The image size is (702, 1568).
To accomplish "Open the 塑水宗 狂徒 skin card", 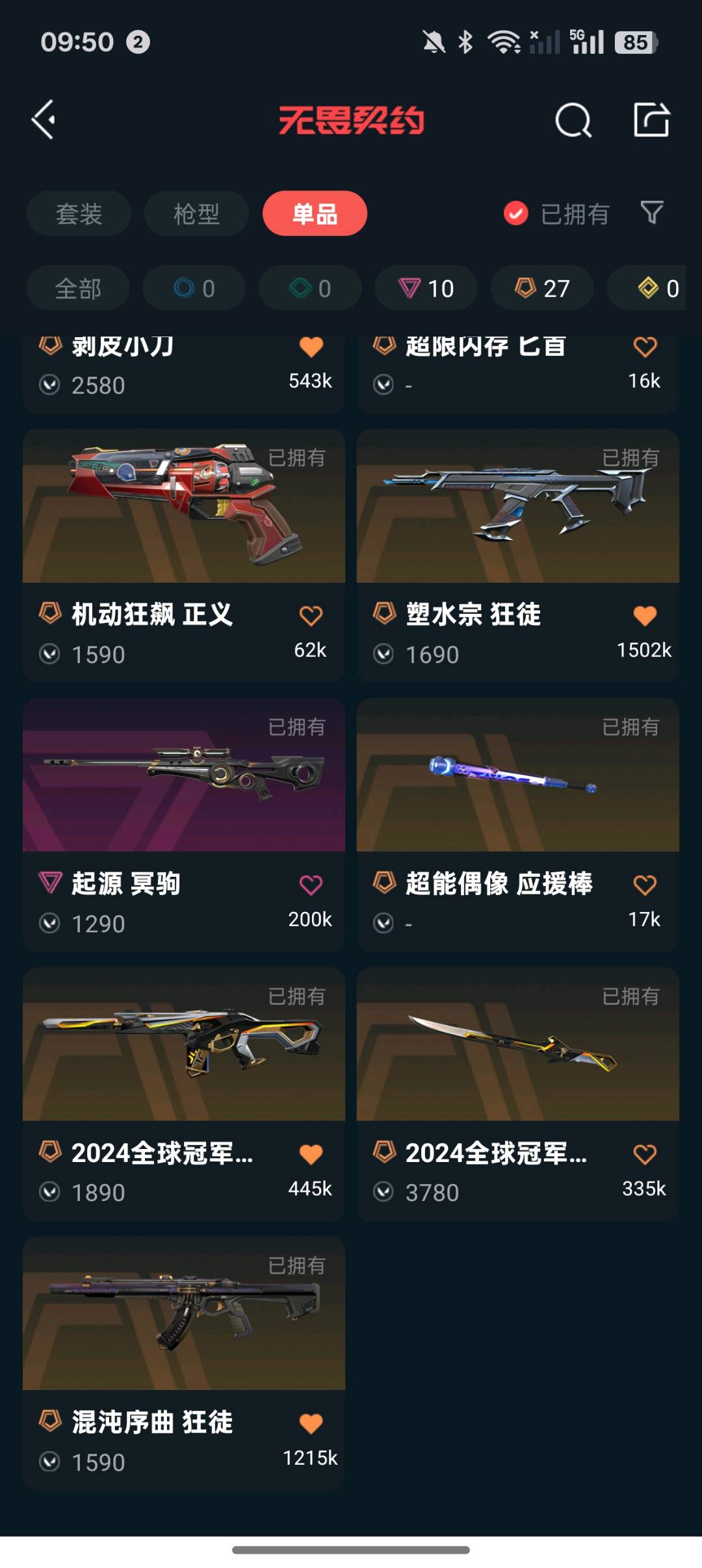I will pyautogui.click(x=518, y=554).
